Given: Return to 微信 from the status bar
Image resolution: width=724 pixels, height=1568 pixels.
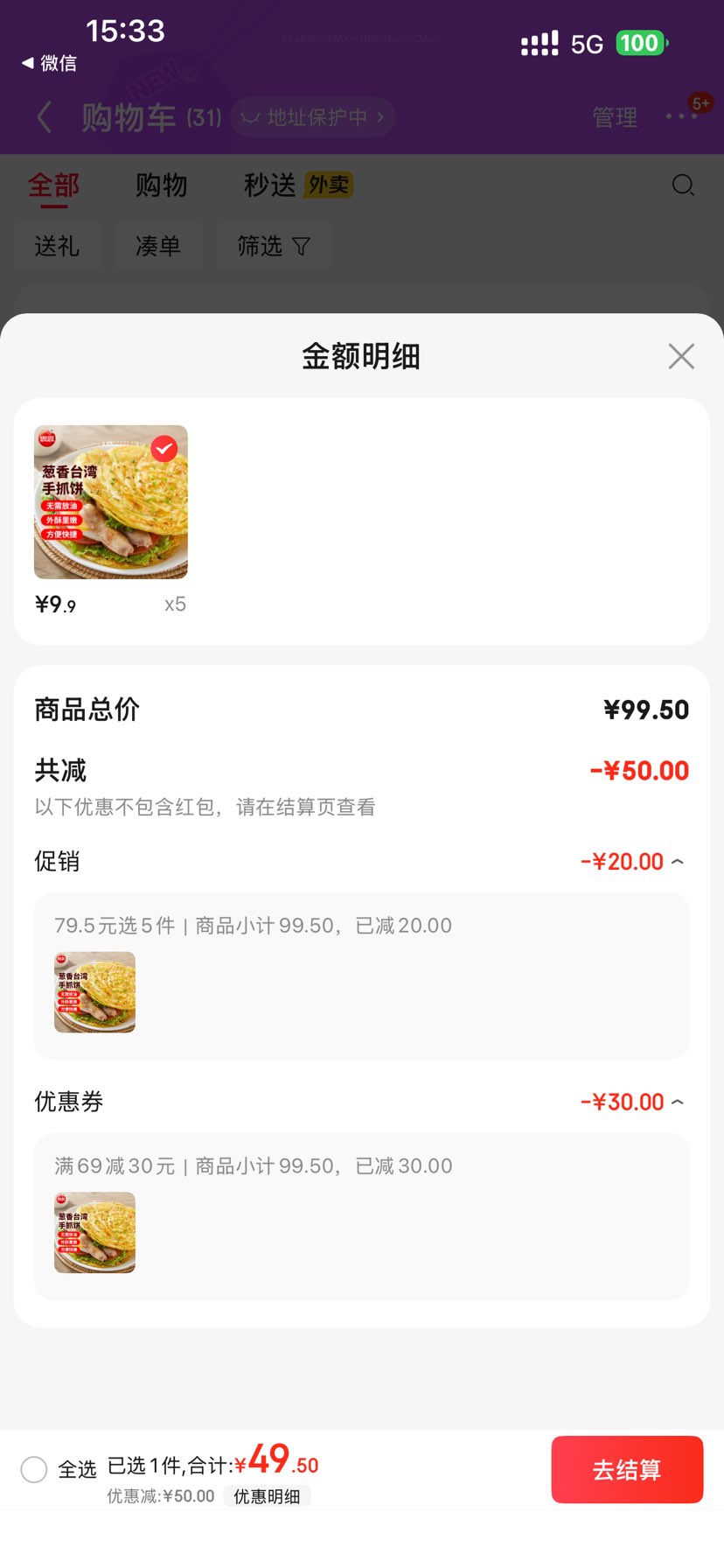Looking at the screenshot, I should click(x=50, y=63).
